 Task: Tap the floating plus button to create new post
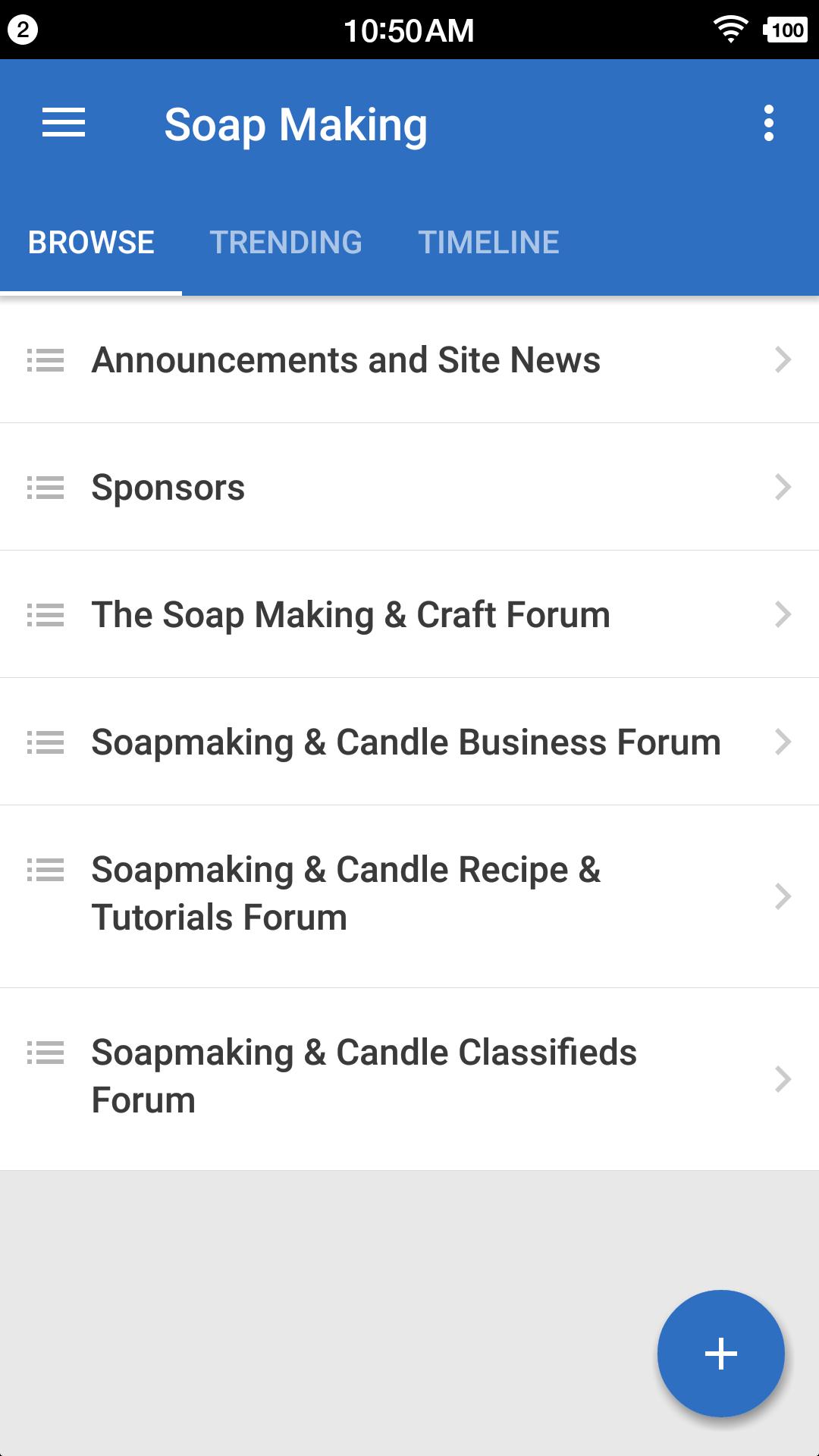pos(719,1354)
